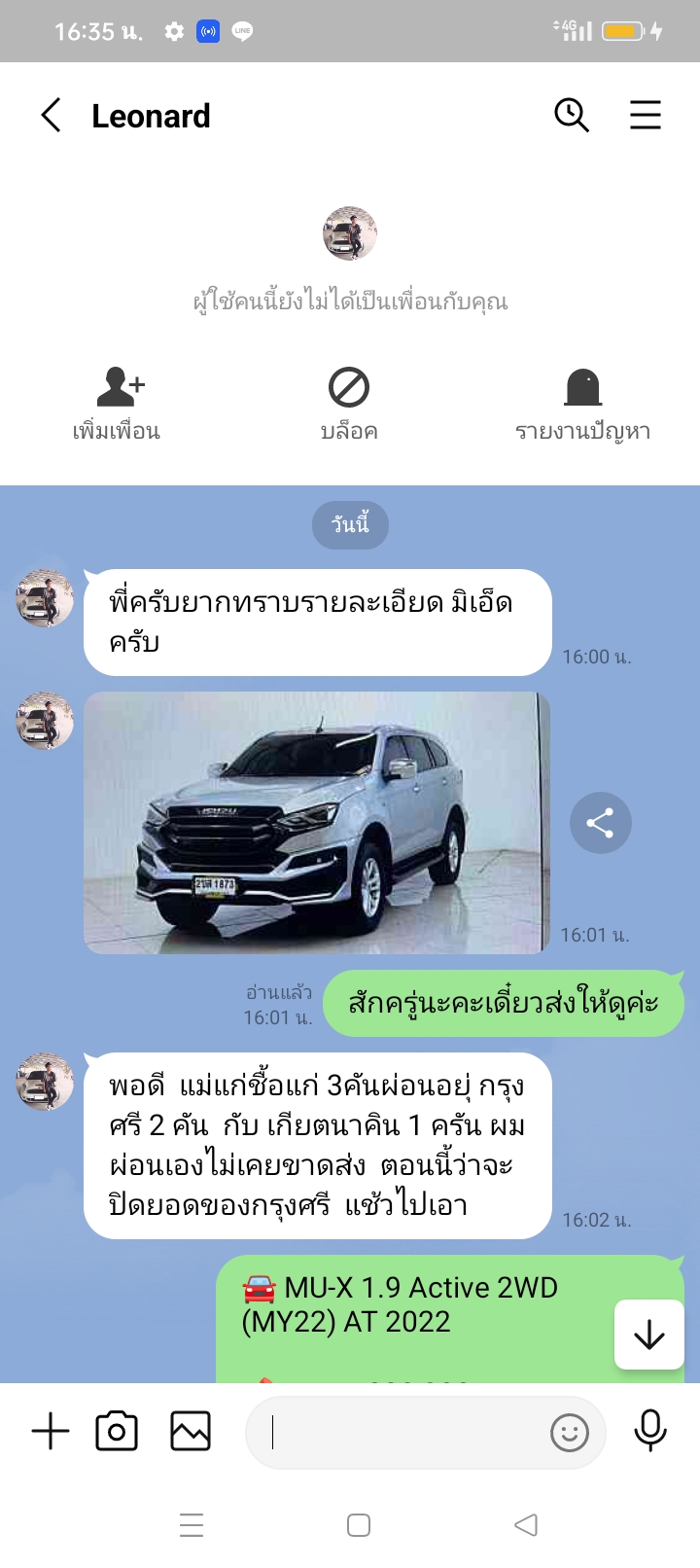Jump to the latest message
Image resolution: width=700 pixels, height=1568 pixels.
pyautogui.click(x=648, y=1335)
